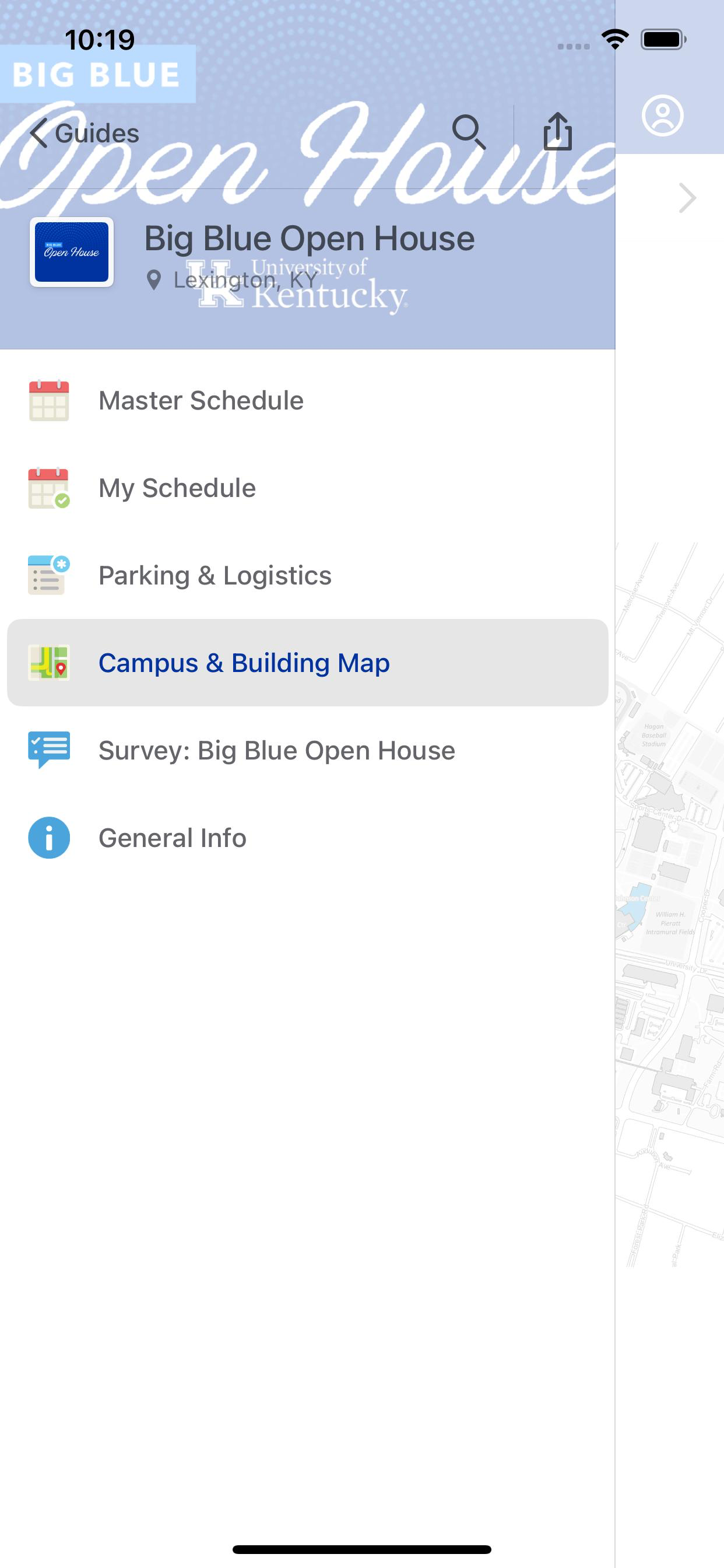Collapse the sidebar via the back arrow
724x1568 pixels.
(x=40, y=132)
